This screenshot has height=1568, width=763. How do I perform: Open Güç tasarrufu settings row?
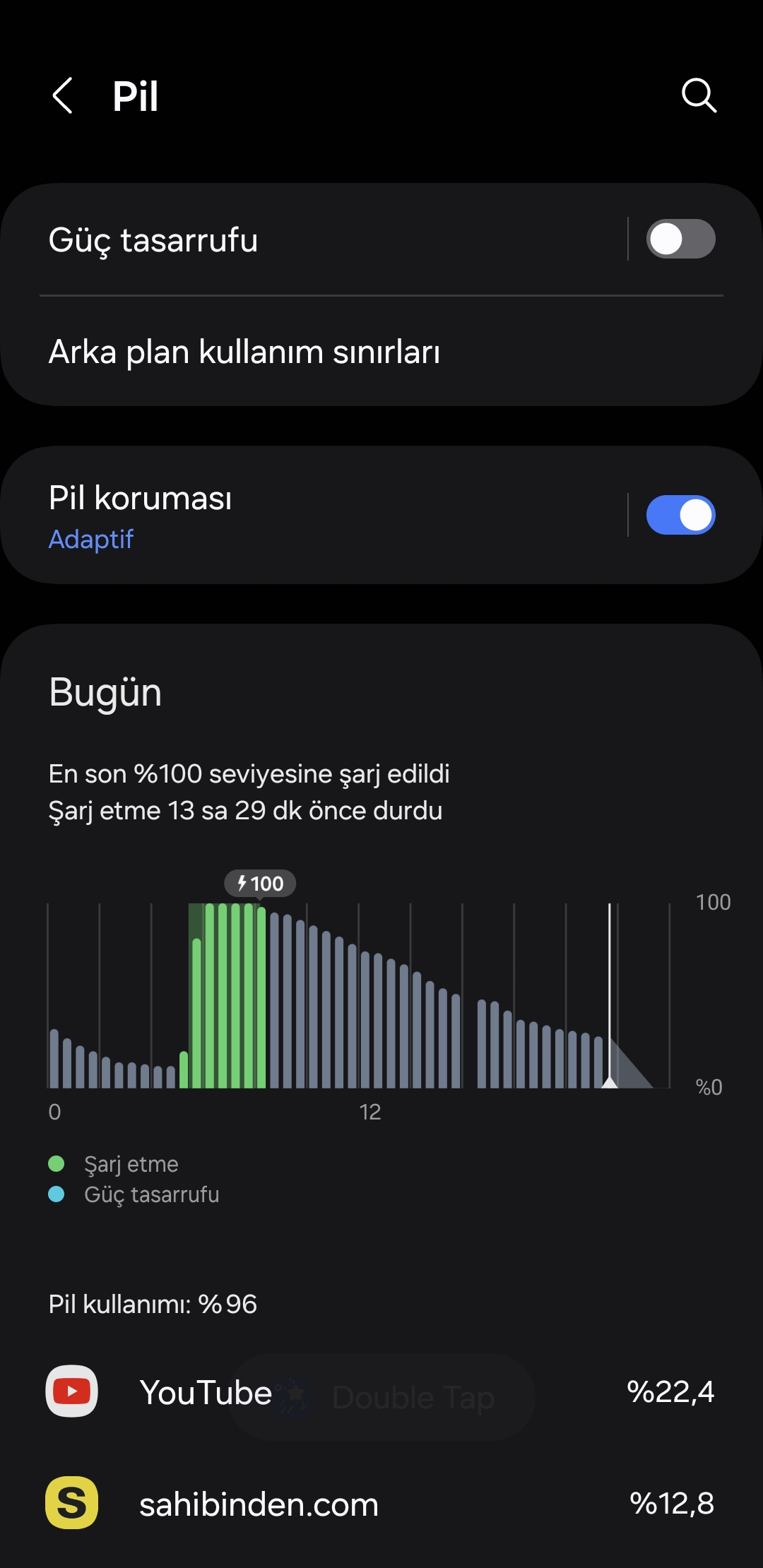[314, 239]
